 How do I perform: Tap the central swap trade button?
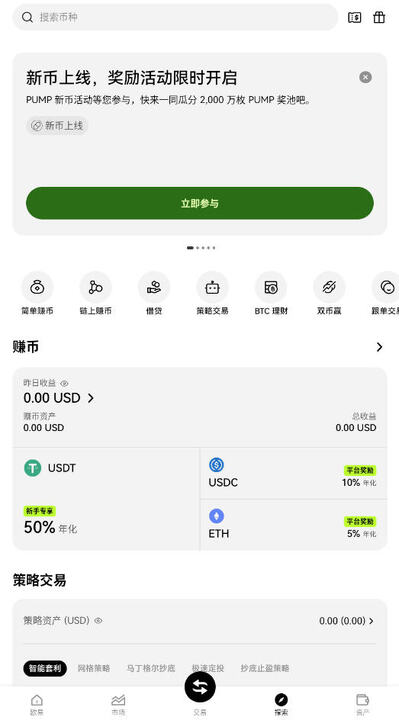tap(200, 687)
